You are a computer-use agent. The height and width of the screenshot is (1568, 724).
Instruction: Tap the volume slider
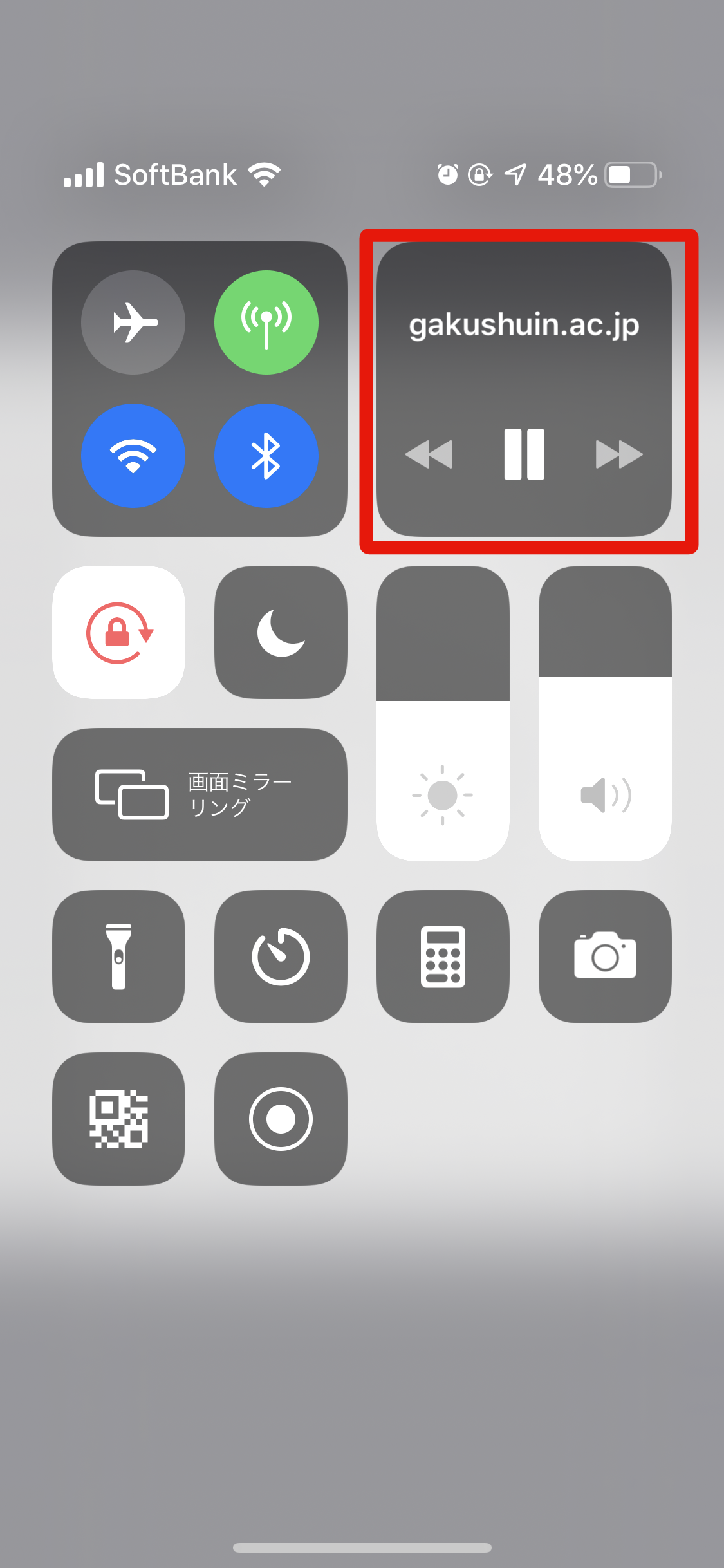pos(605,713)
